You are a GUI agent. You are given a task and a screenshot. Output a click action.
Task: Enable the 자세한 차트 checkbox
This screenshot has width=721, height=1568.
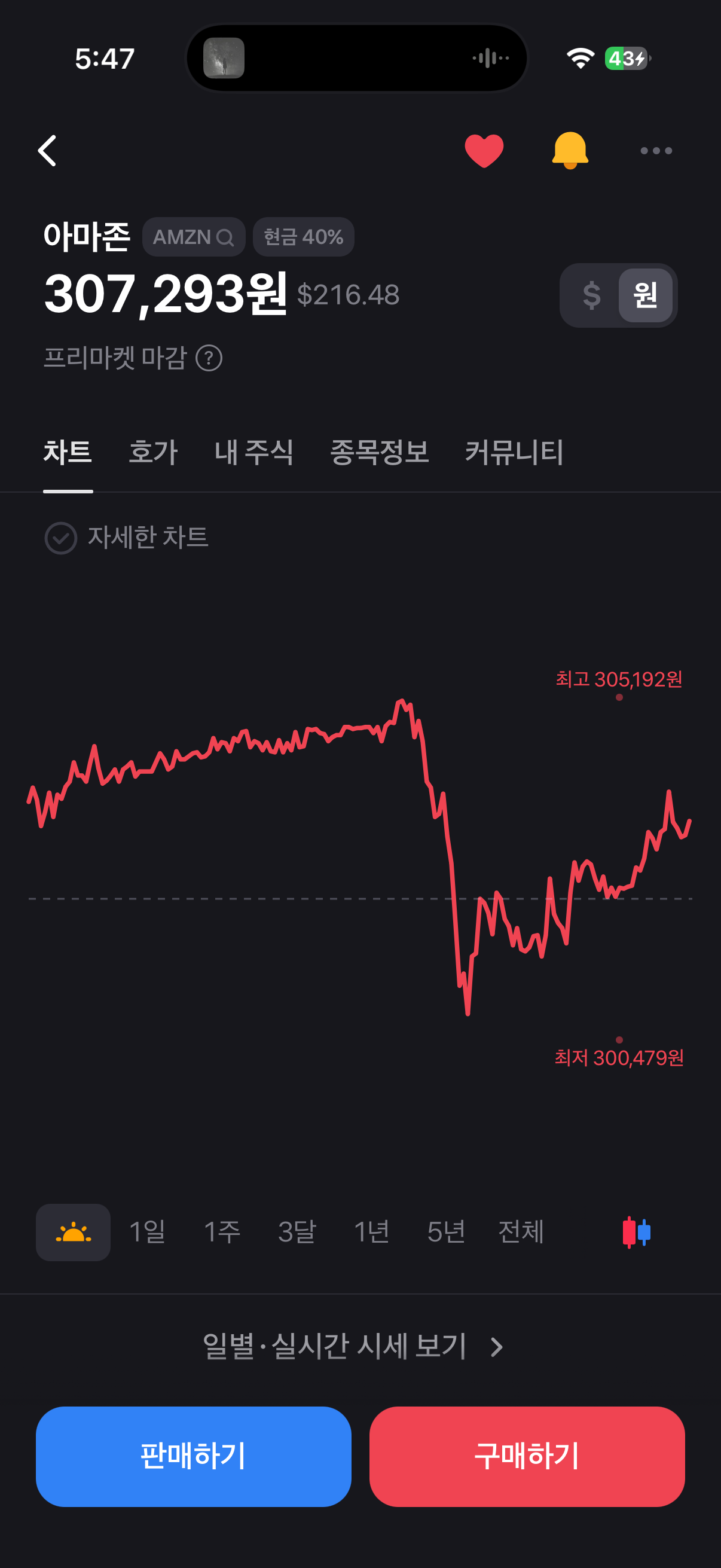pos(61,538)
